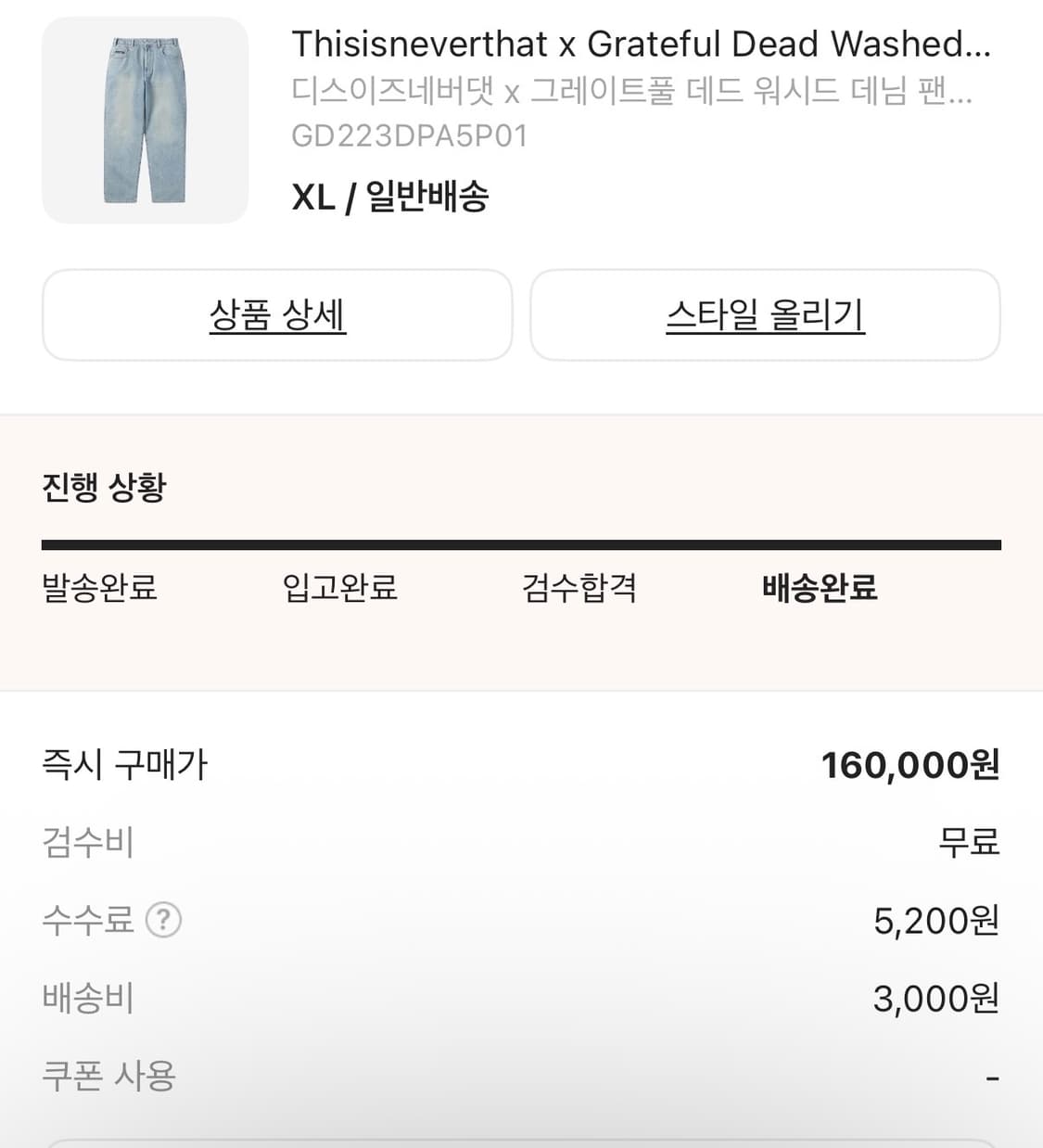Select the 5,200원 fee amount
This screenshot has height=1148, width=1043.
934,920
